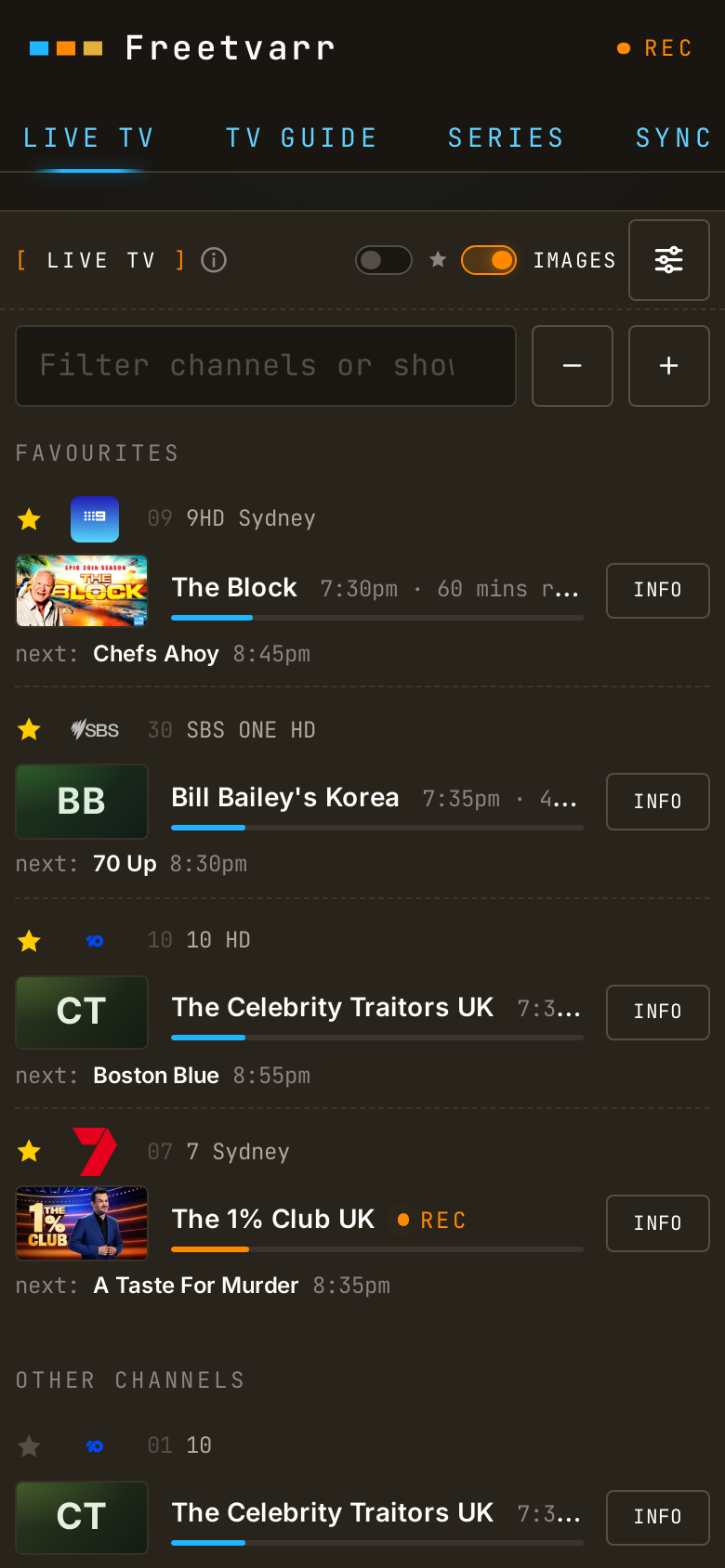Viewport: 725px width, 1568px height.
Task: View Info for The 1% Club UK
Action: 658,1223
